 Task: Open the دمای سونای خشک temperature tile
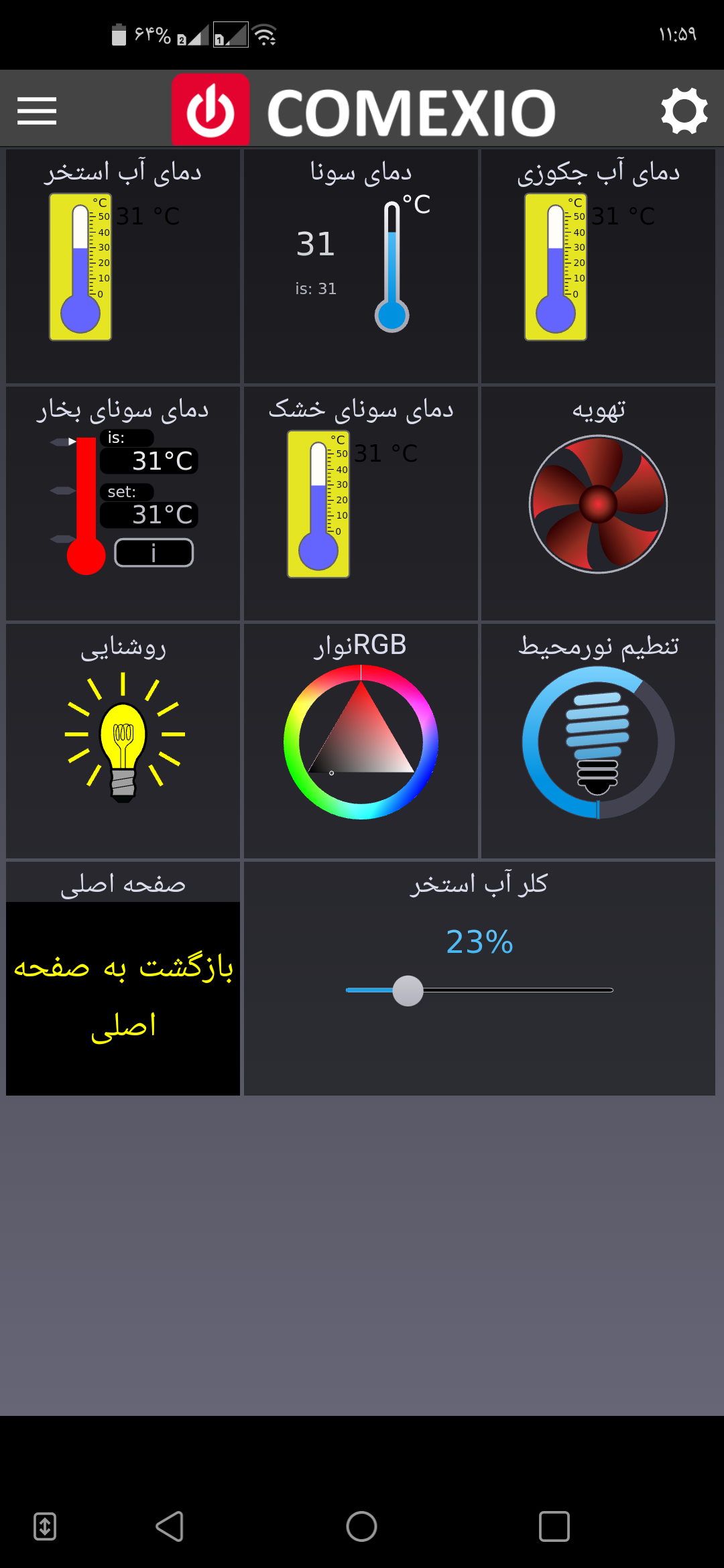tap(361, 503)
